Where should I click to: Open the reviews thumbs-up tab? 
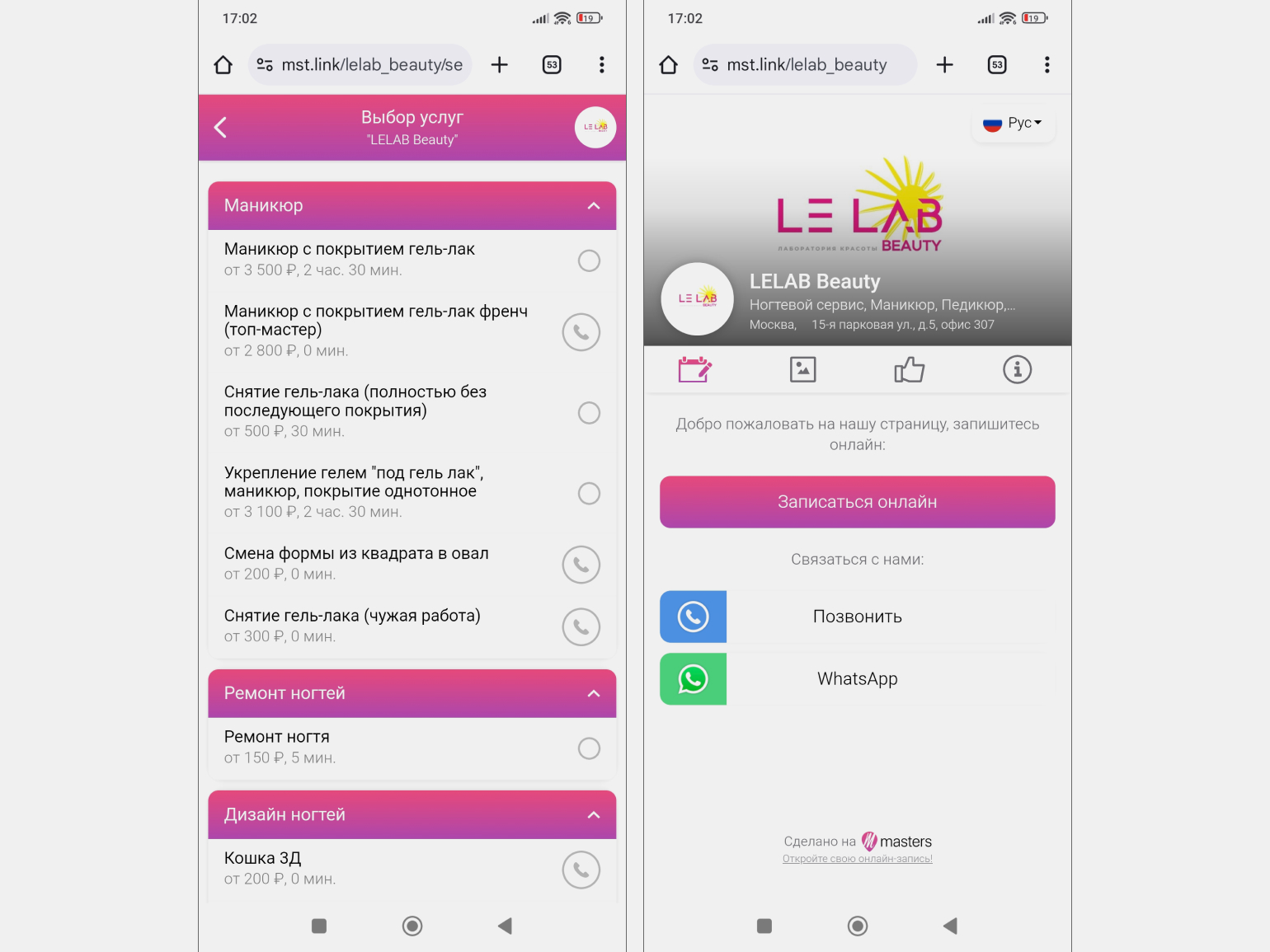[909, 369]
